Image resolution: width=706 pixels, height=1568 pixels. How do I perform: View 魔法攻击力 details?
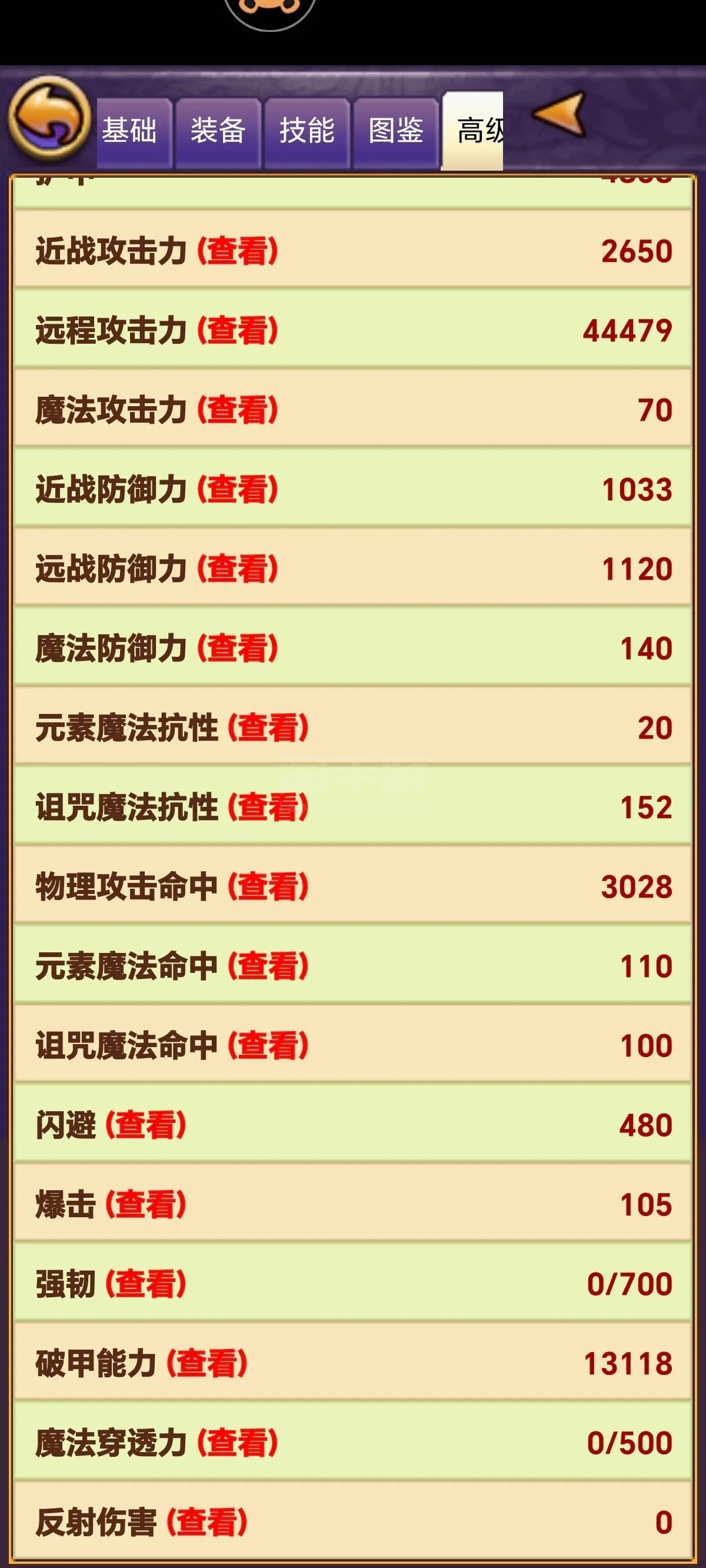(237, 410)
